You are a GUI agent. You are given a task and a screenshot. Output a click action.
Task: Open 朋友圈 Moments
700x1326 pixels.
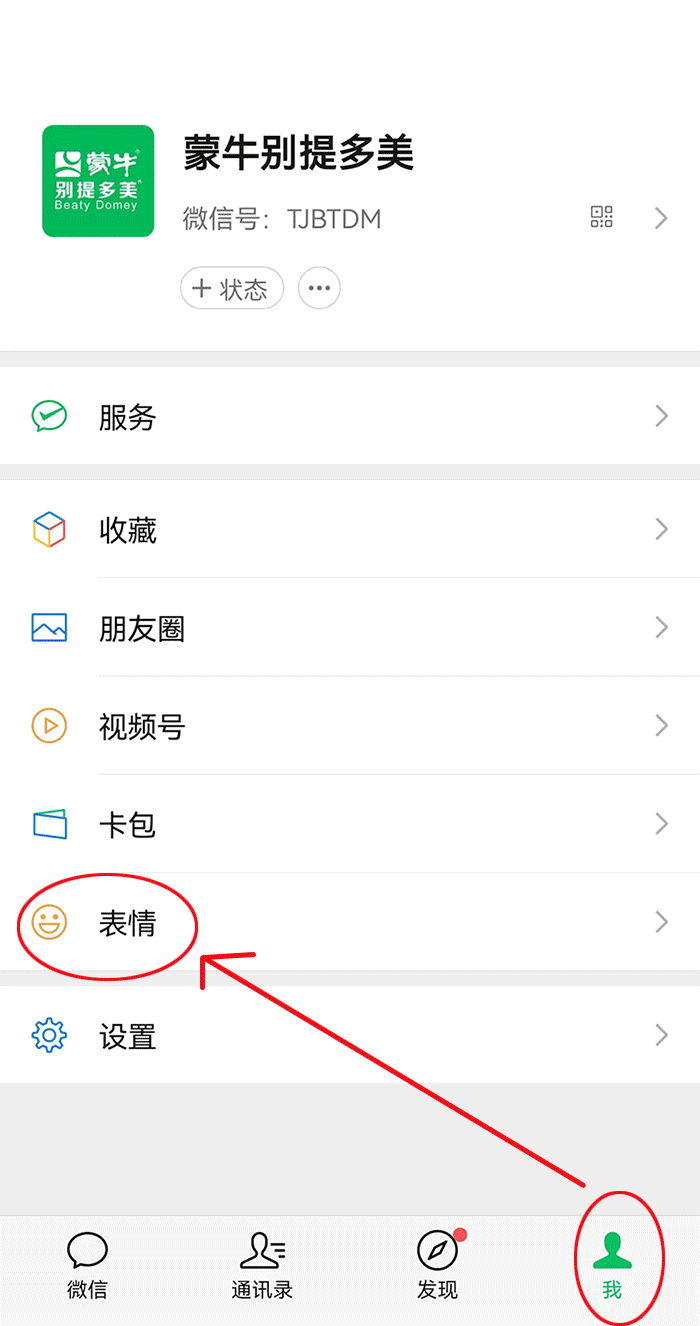[x=350, y=628]
